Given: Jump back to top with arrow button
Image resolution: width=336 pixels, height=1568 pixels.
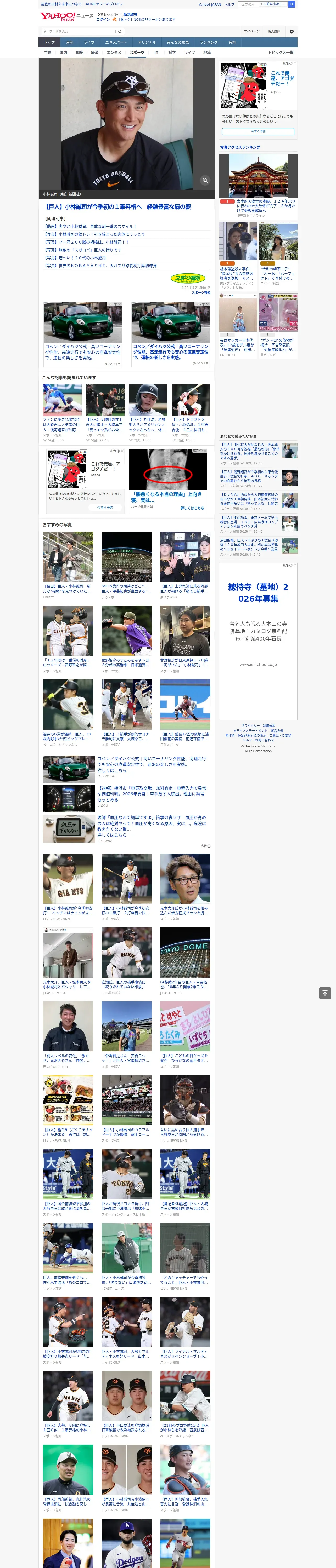Looking at the screenshot, I should click(325, 993).
